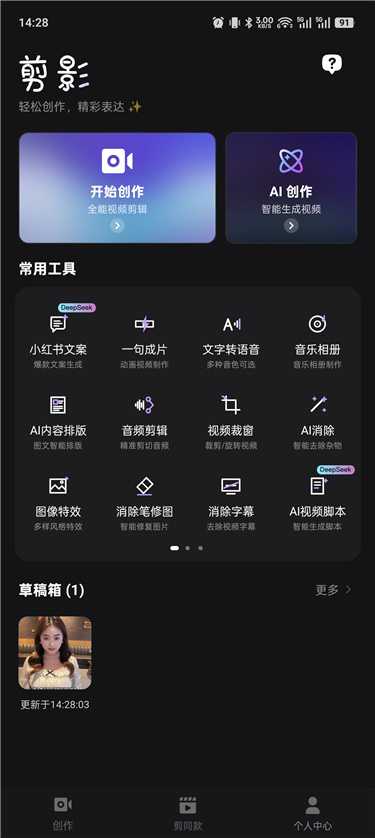Switch to the 剪同款 tab
This screenshot has width=375, height=838.
pos(188,812)
